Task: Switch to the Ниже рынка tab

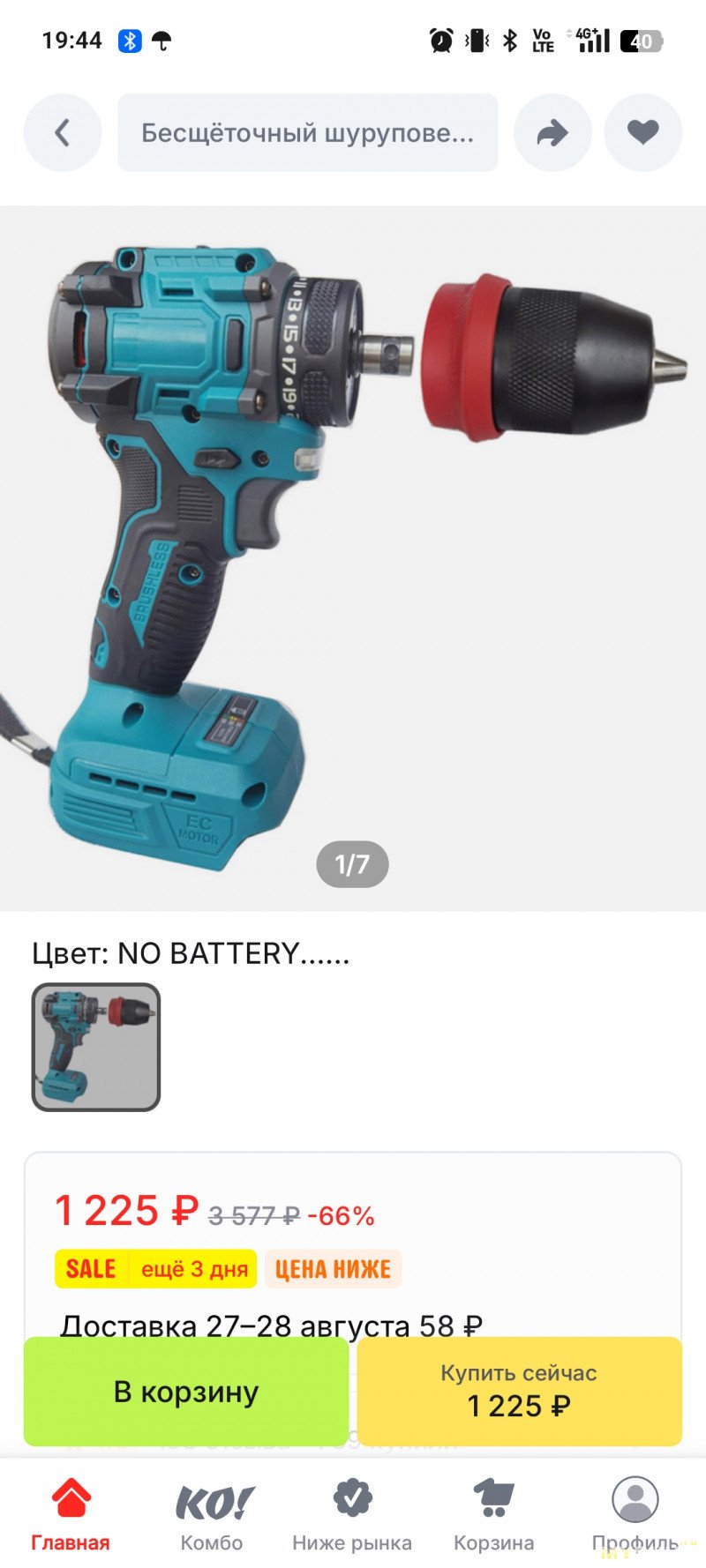Action: pos(352,1515)
